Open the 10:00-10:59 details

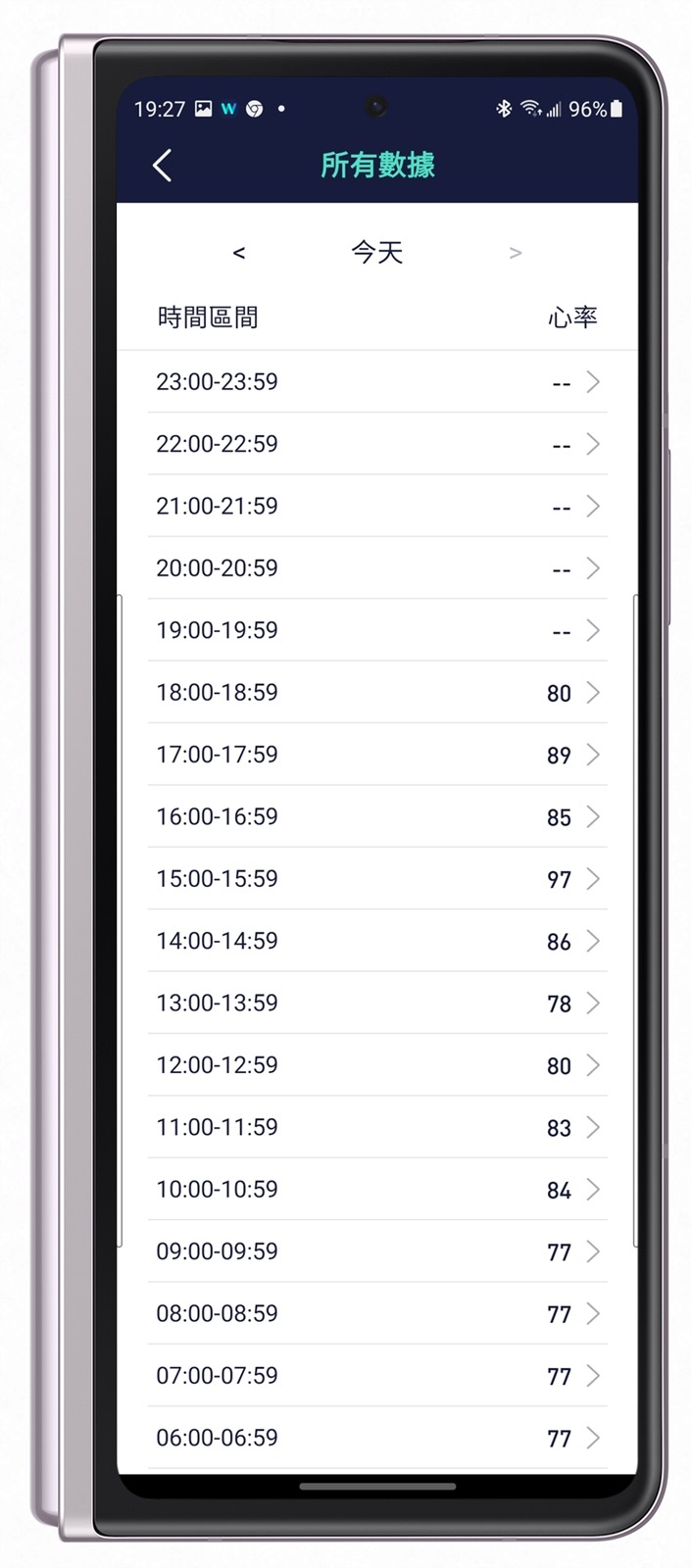tap(376, 1190)
